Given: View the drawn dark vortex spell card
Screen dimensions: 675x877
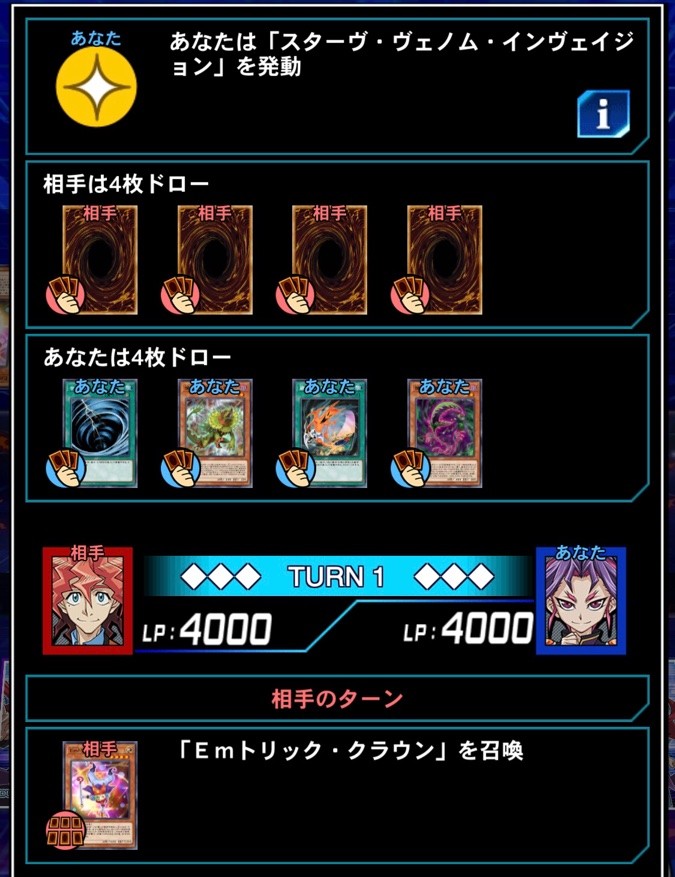Looking at the screenshot, I should click(x=100, y=432).
